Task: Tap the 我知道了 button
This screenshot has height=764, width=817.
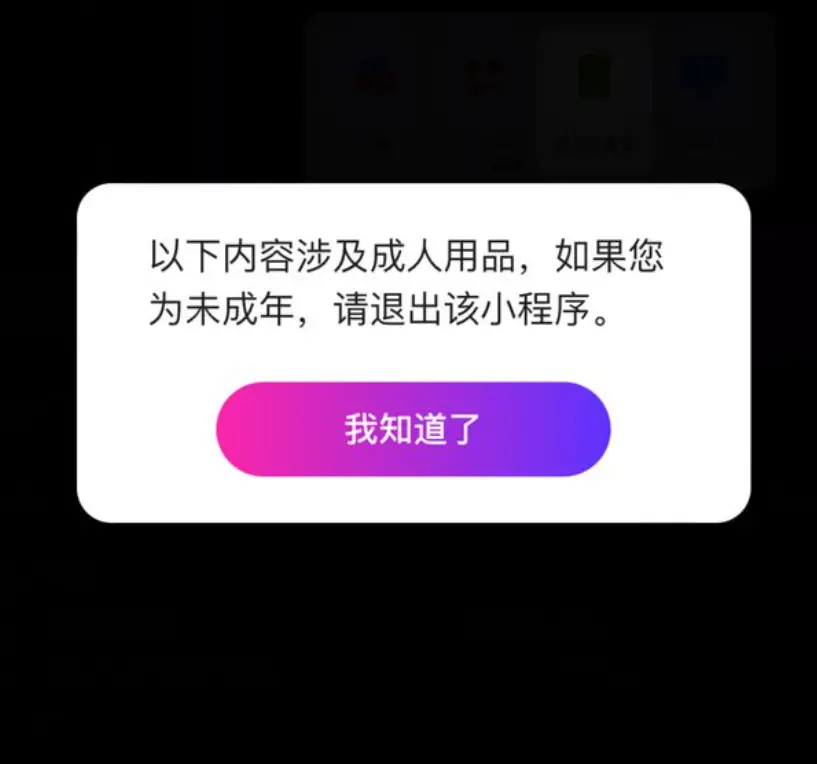Action: pyautogui.click(x=413, y=429)
